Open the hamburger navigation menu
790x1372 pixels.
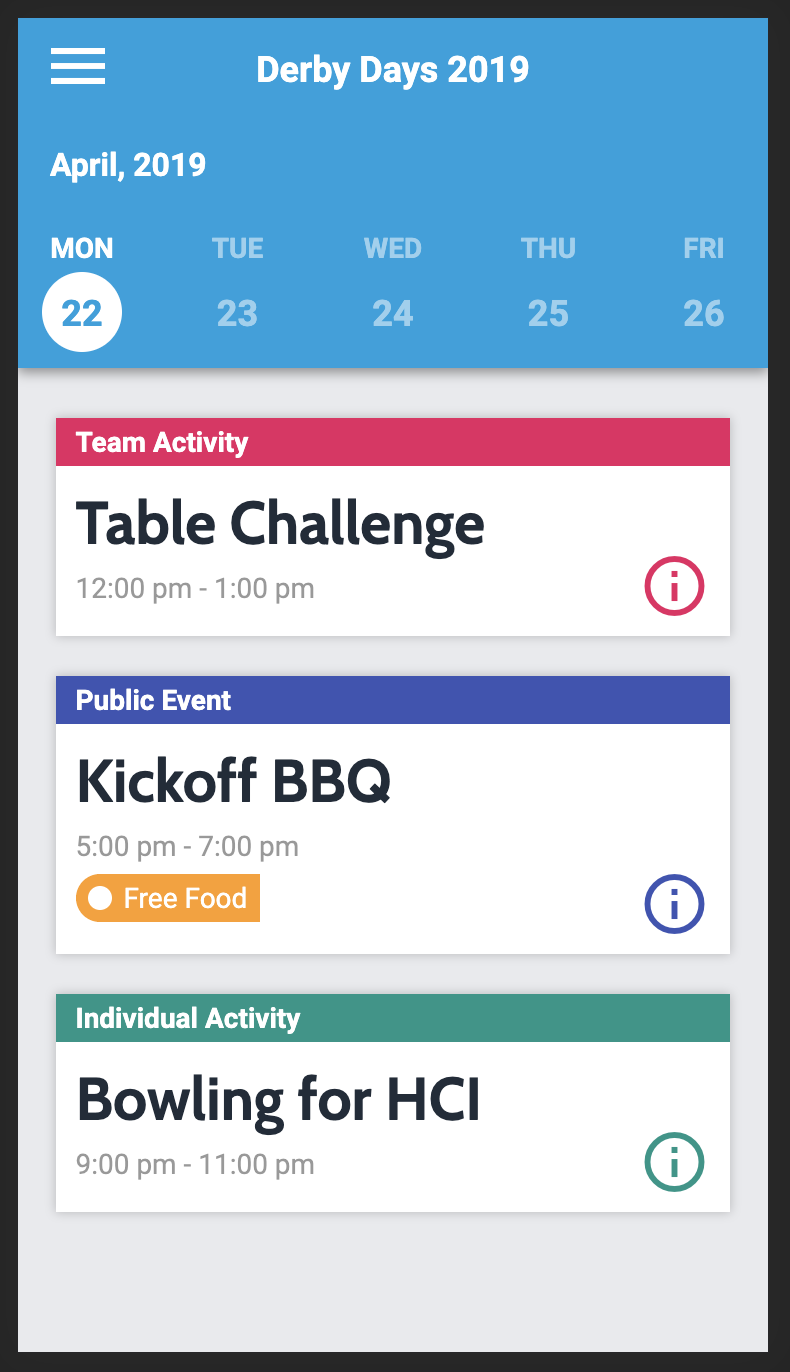click(x=77, y=66)
